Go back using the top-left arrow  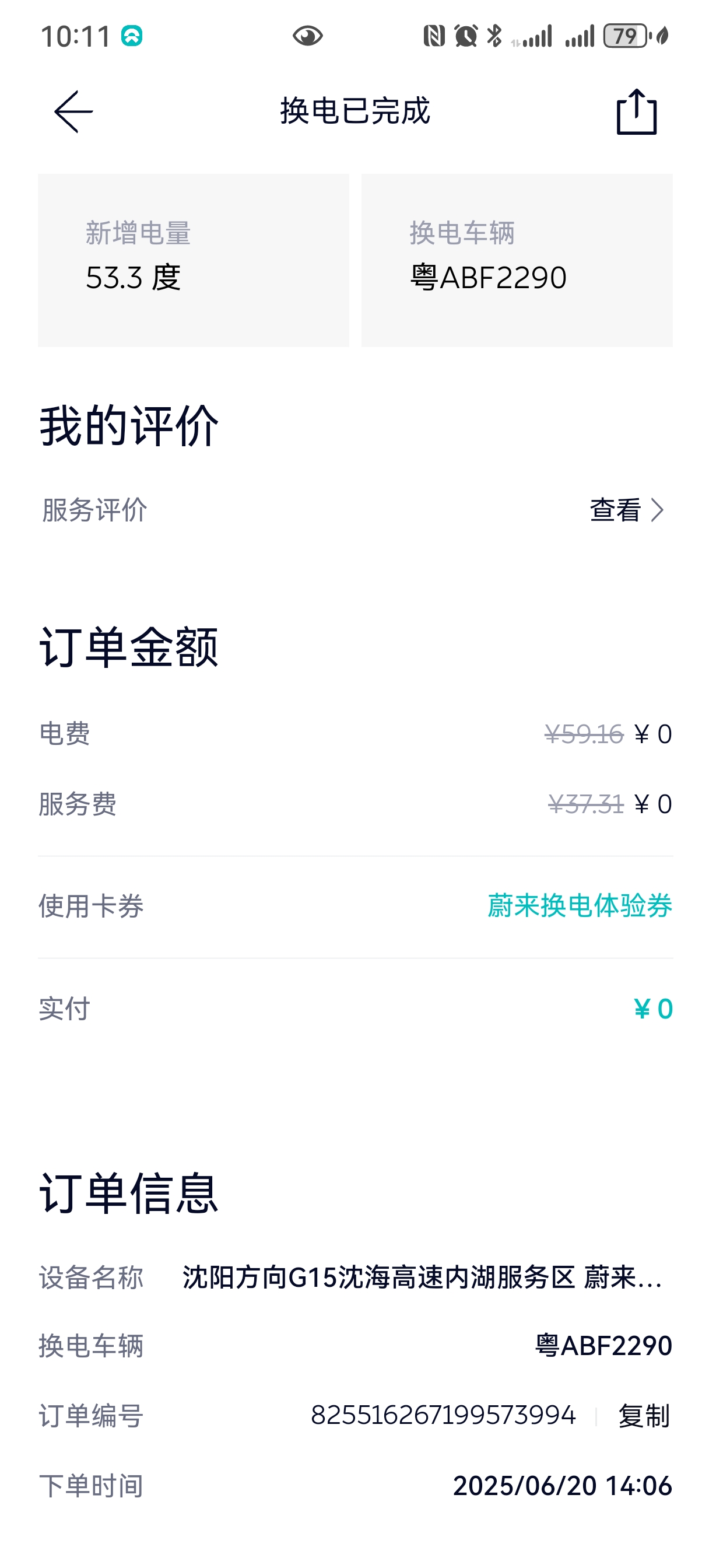point(73,112)
